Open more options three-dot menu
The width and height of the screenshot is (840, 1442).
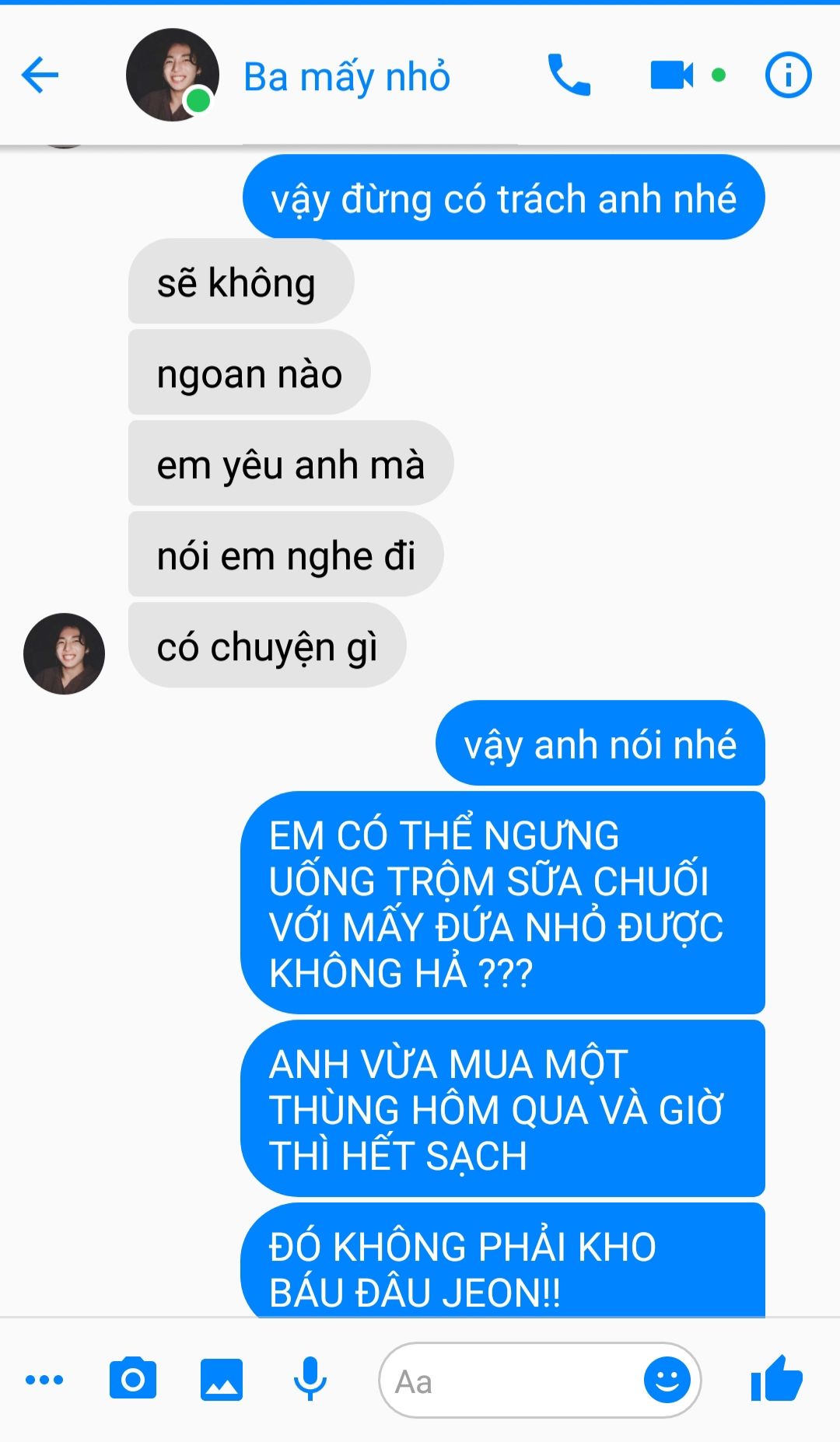point(44,1380)
